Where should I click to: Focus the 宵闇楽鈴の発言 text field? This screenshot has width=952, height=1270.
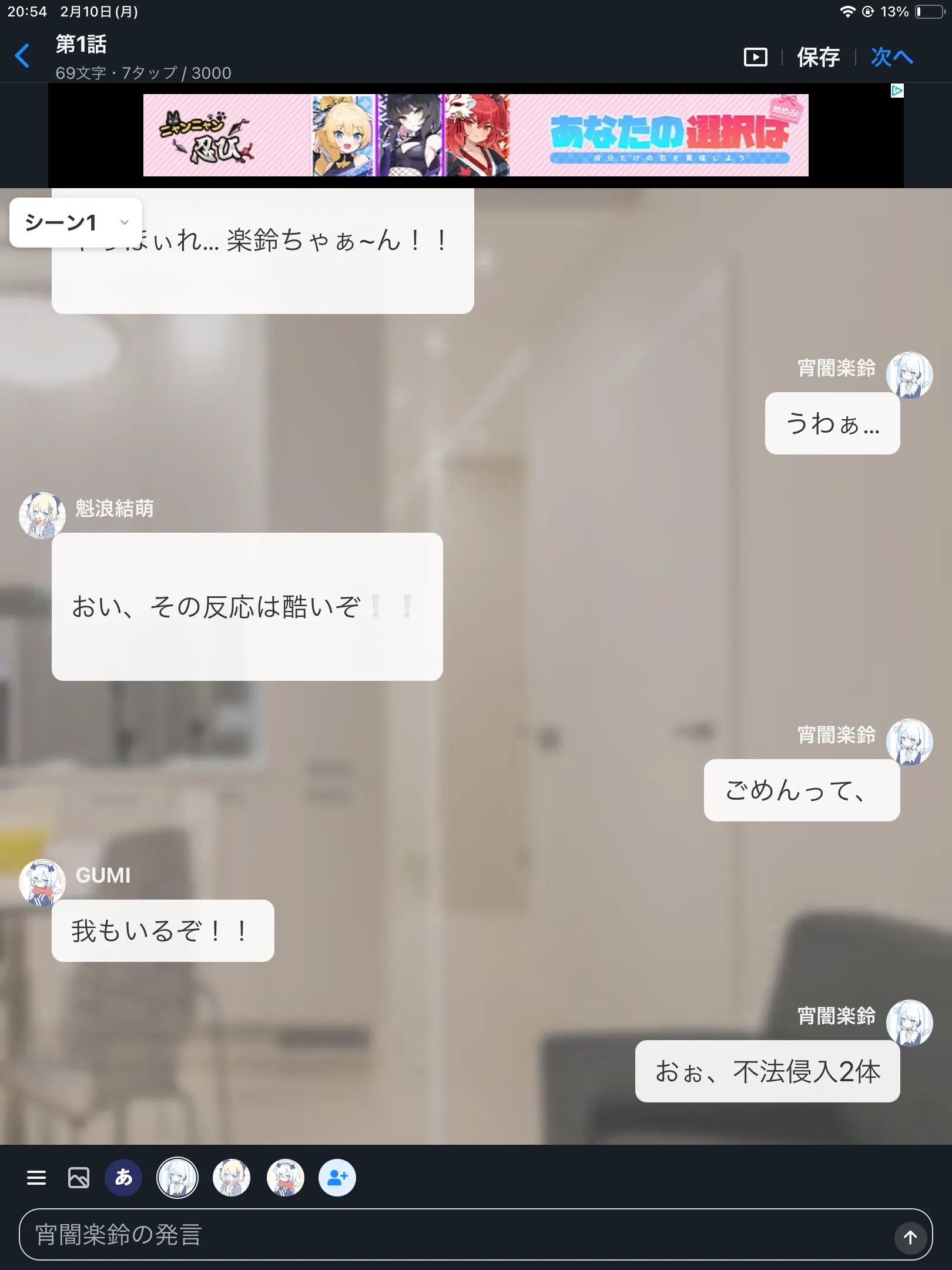point(455,1235)
